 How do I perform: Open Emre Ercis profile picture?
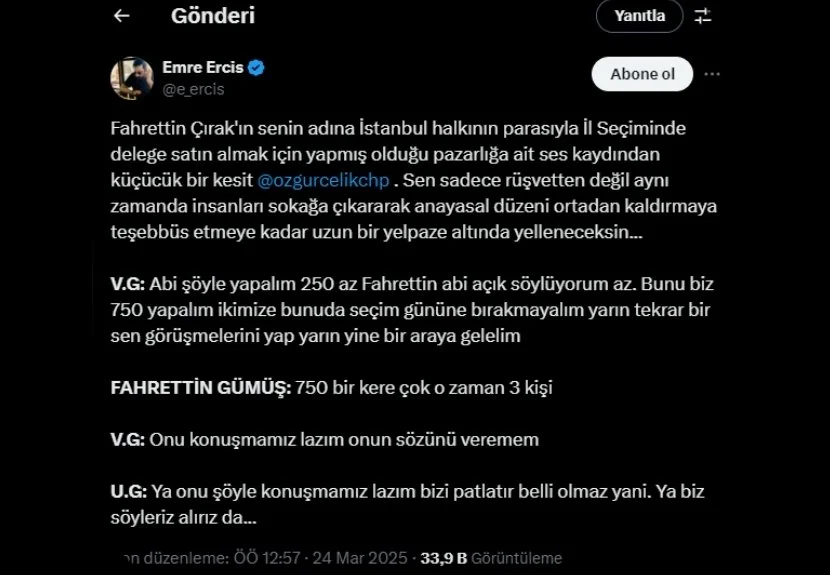(131, 78)
